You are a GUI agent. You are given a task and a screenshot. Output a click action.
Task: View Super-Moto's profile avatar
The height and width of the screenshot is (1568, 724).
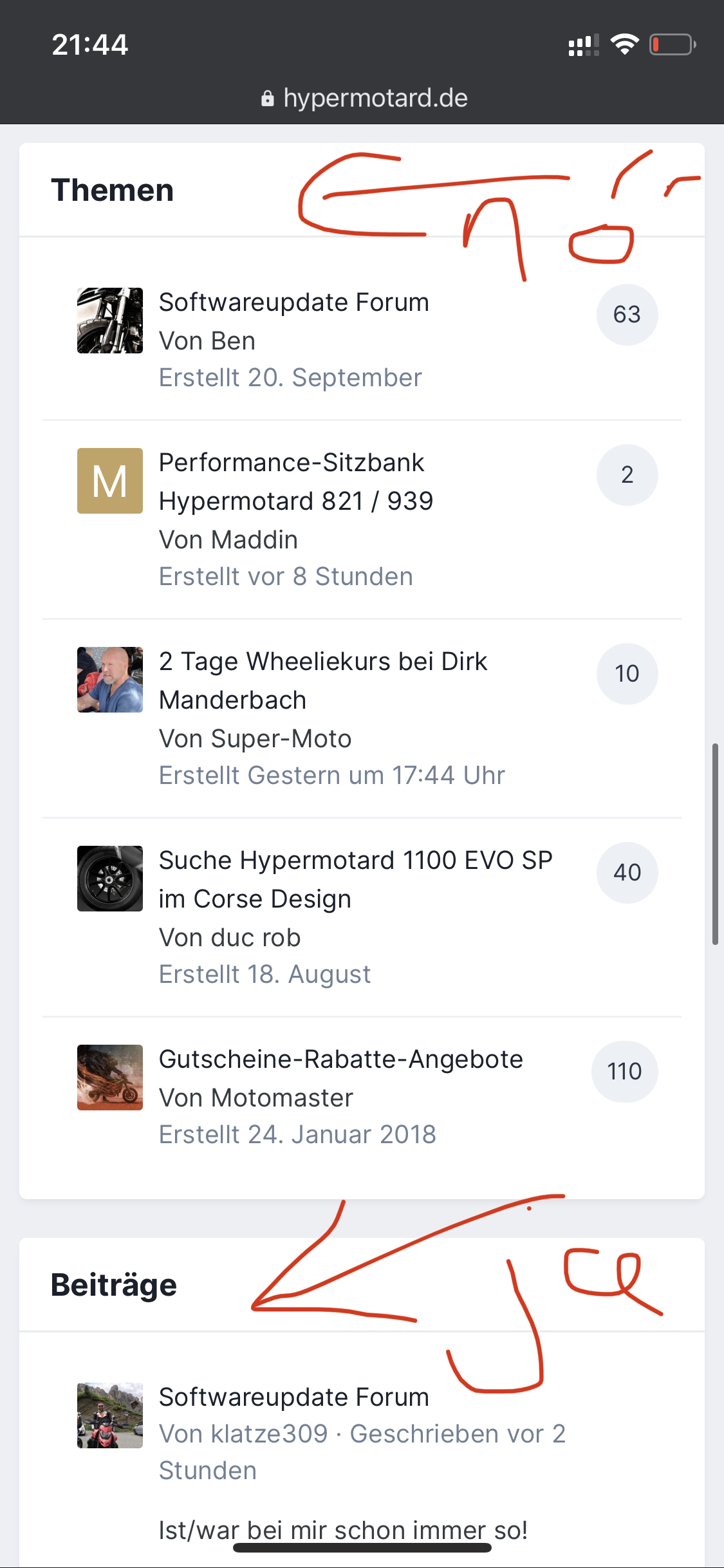pos(110,680)
